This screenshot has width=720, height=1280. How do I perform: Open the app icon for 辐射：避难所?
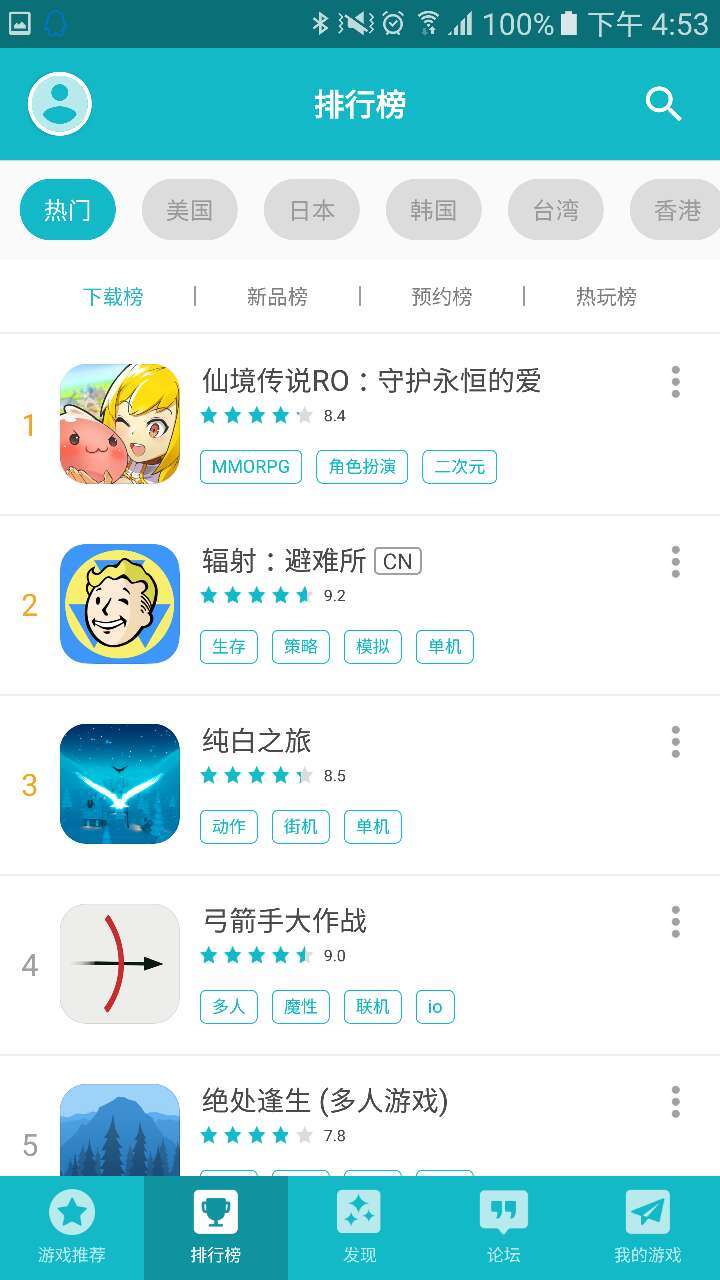pyautogui.click(x=119, y=604)
